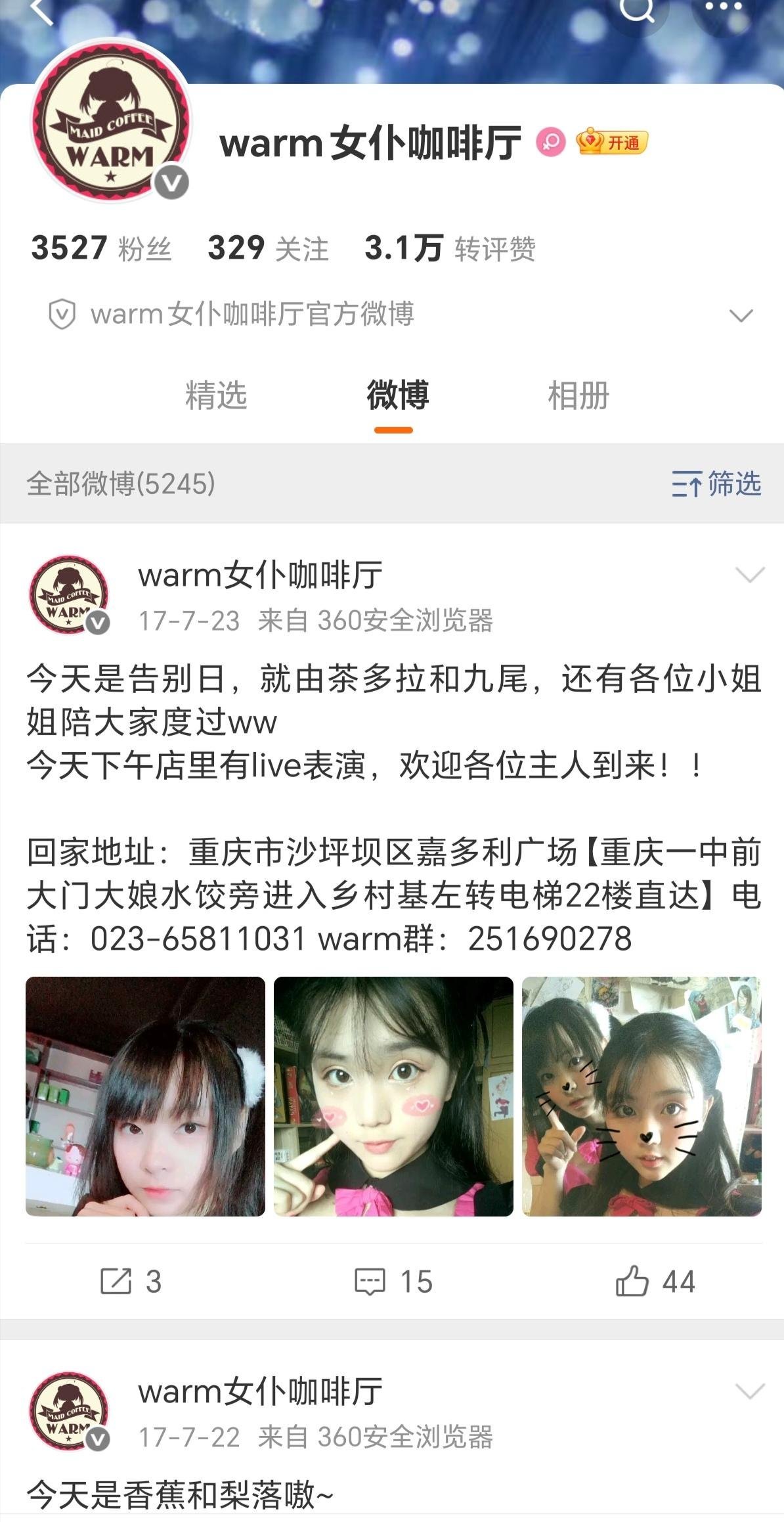
Task: Go back using the top-left arrow
Action: (41, 11)
